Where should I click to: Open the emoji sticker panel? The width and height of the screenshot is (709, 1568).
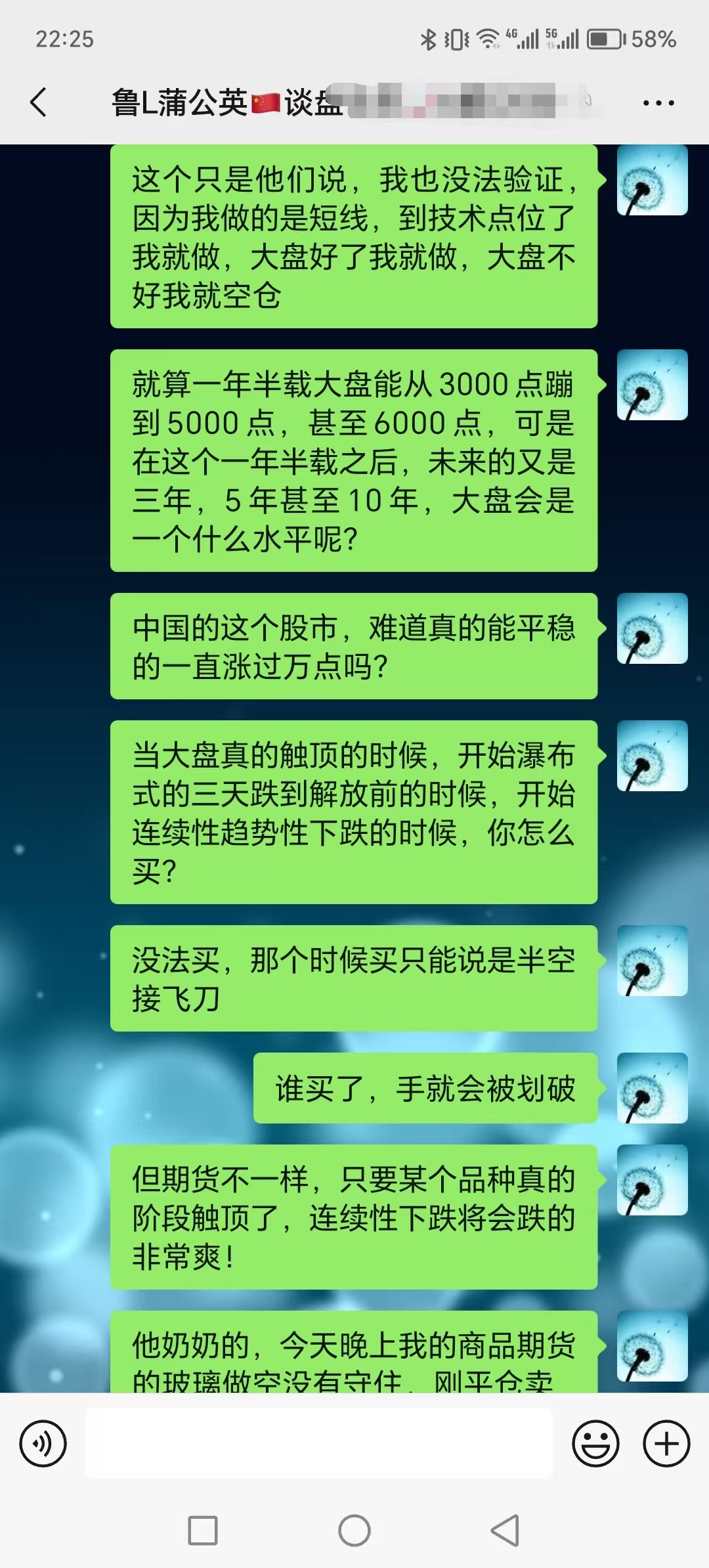595,1444
